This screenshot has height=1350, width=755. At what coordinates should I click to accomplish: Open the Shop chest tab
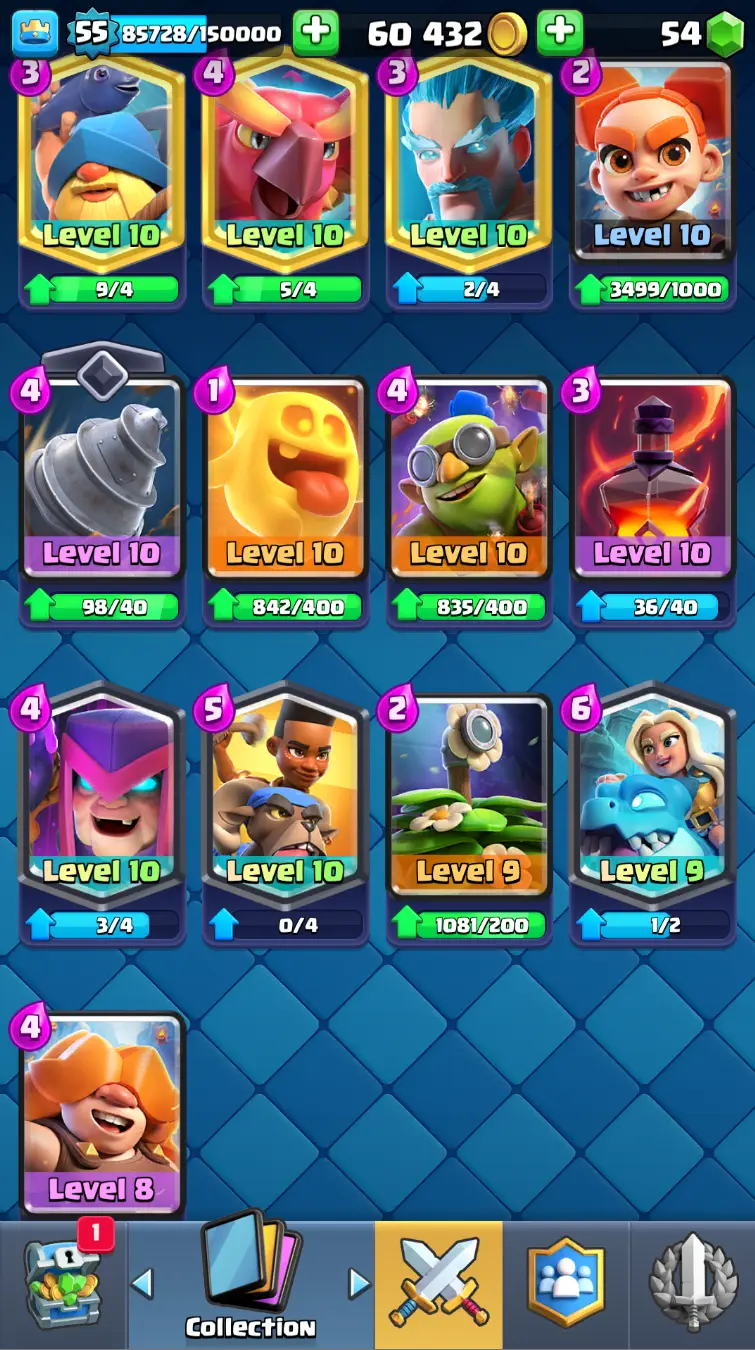(x=63, y=1285)
